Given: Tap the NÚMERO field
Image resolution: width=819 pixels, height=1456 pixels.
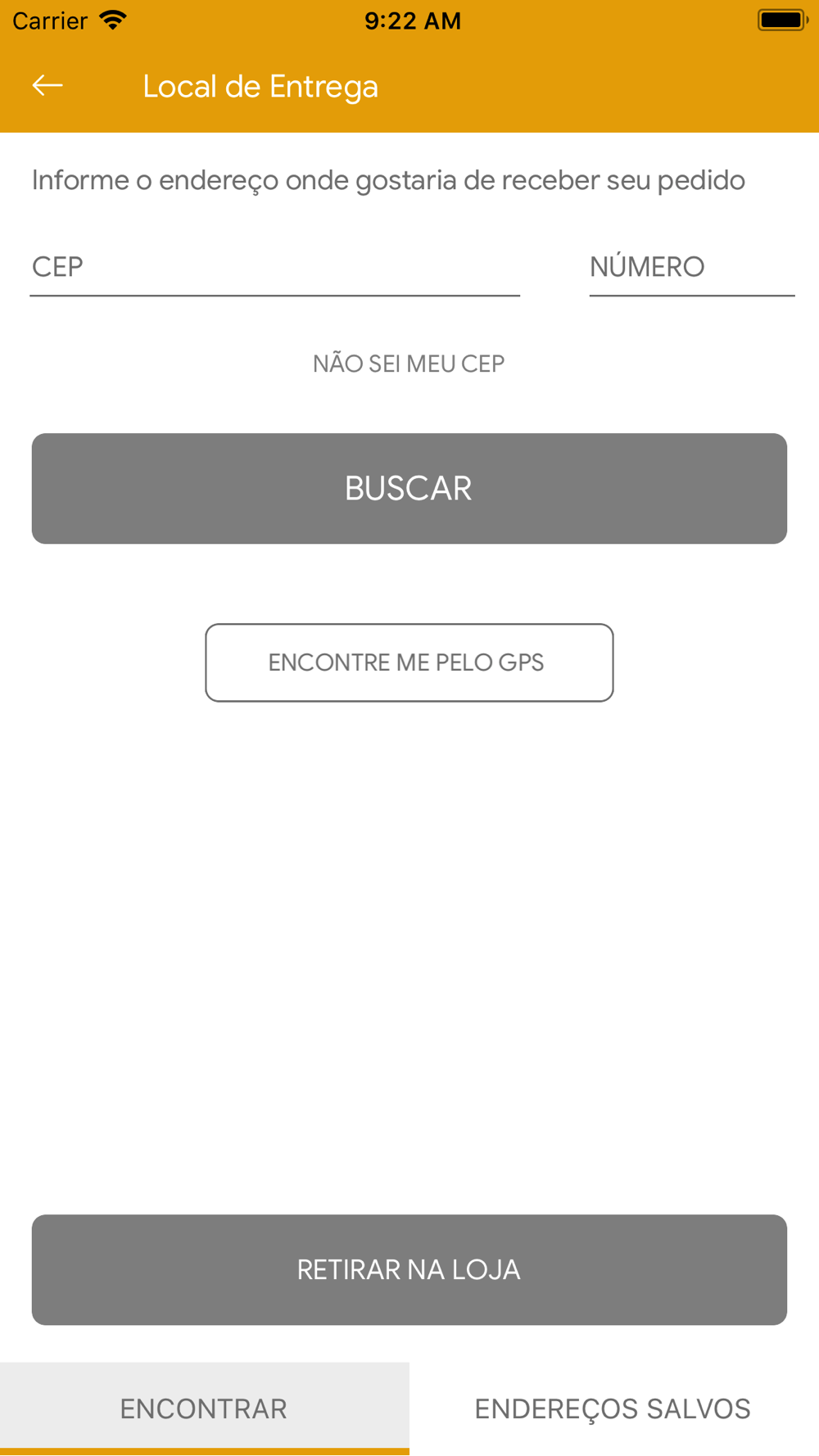Looking at the screenshot, I should [x=692, y=268].
